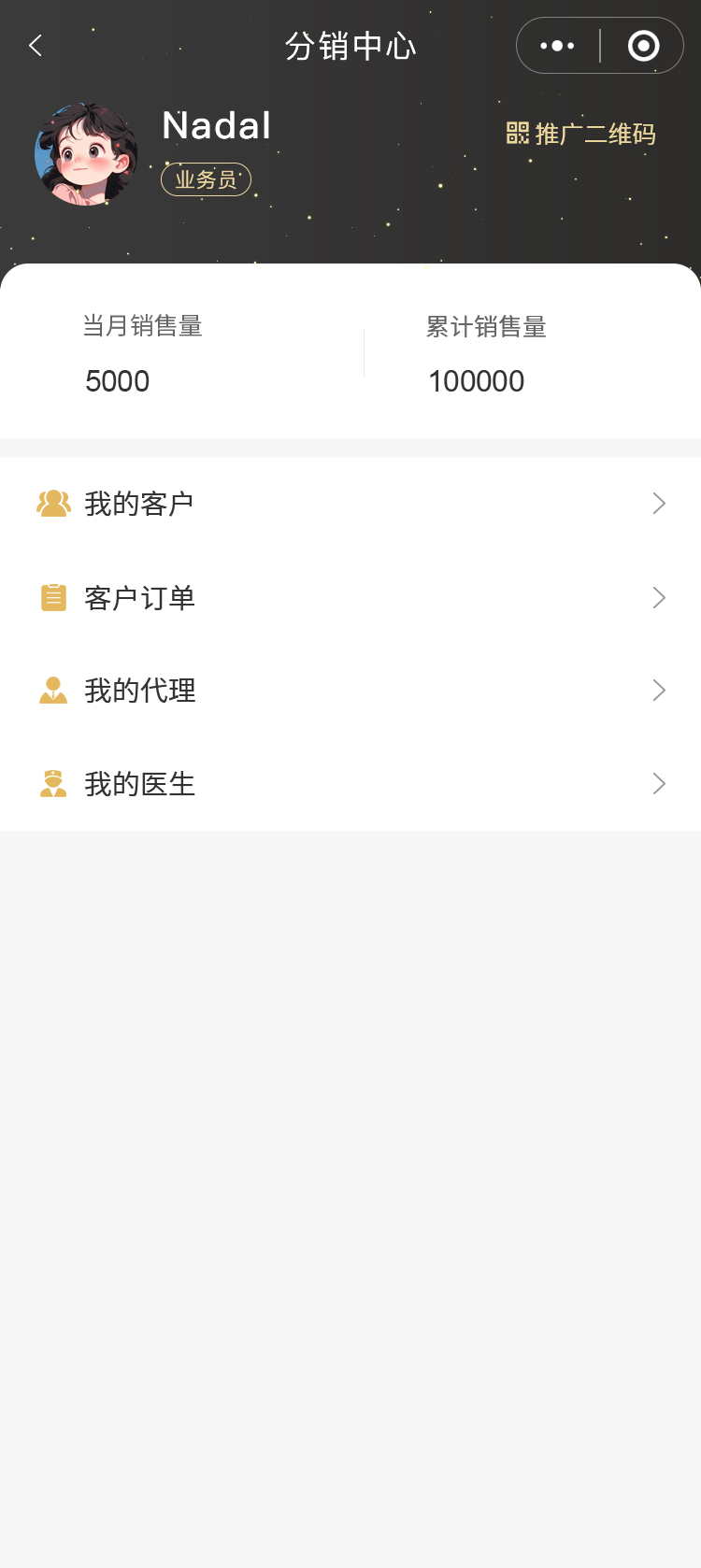Close the mini program via target icon
Image resolution: width=701 pixels, height=1568 pixels.
click(x=643, y=46)
